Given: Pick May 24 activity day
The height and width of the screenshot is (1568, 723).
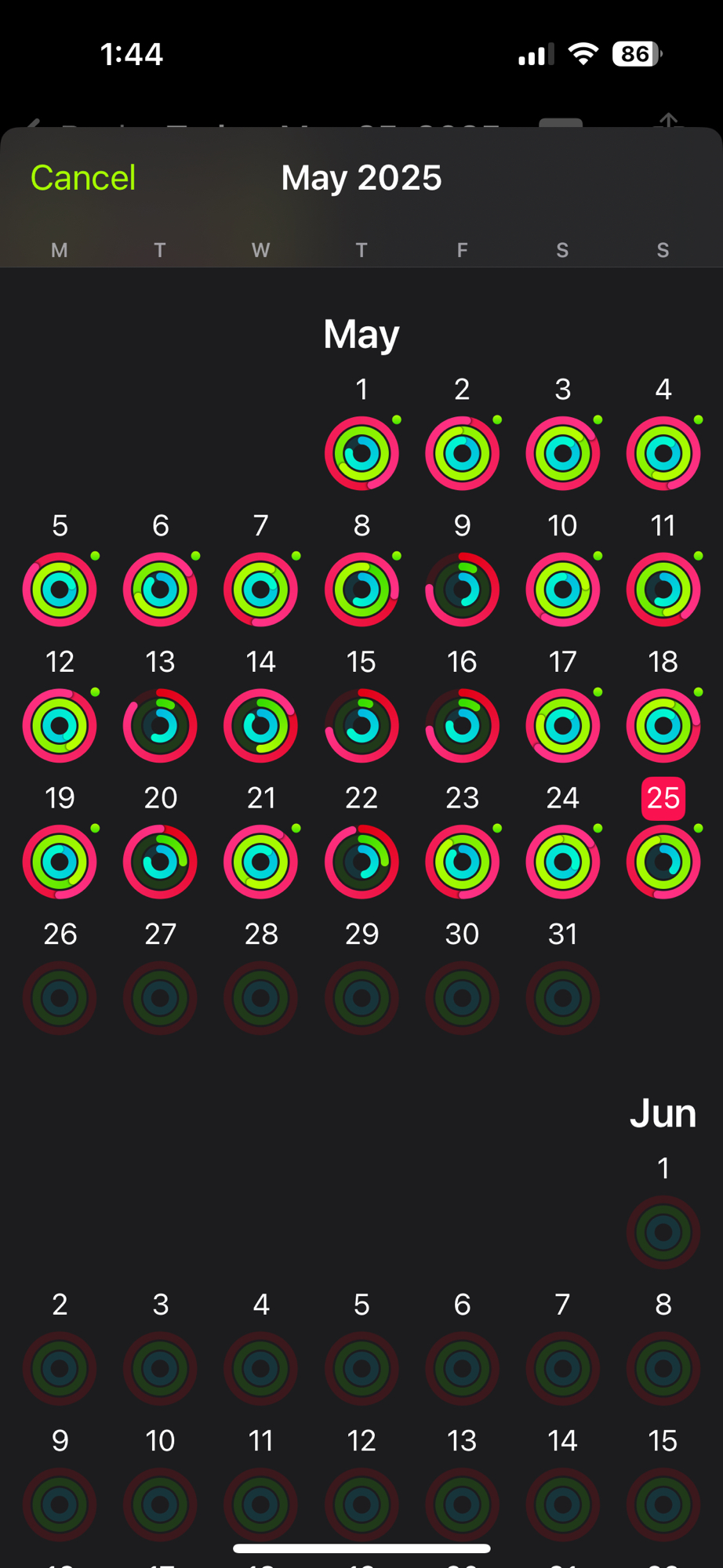Looking at the screenshot, I should point(562,862).
